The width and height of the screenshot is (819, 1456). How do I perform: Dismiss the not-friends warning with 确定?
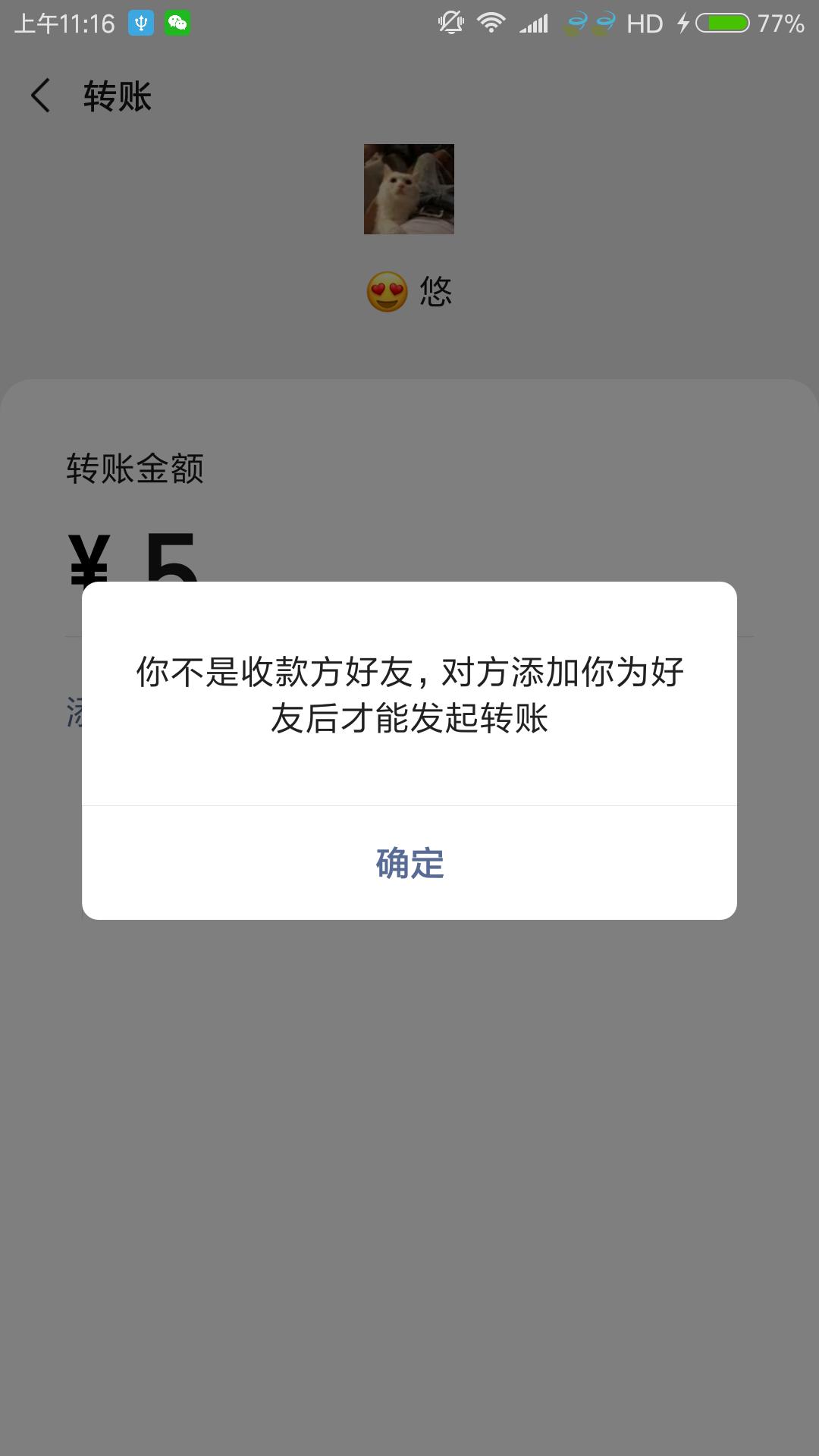(409, 863)
